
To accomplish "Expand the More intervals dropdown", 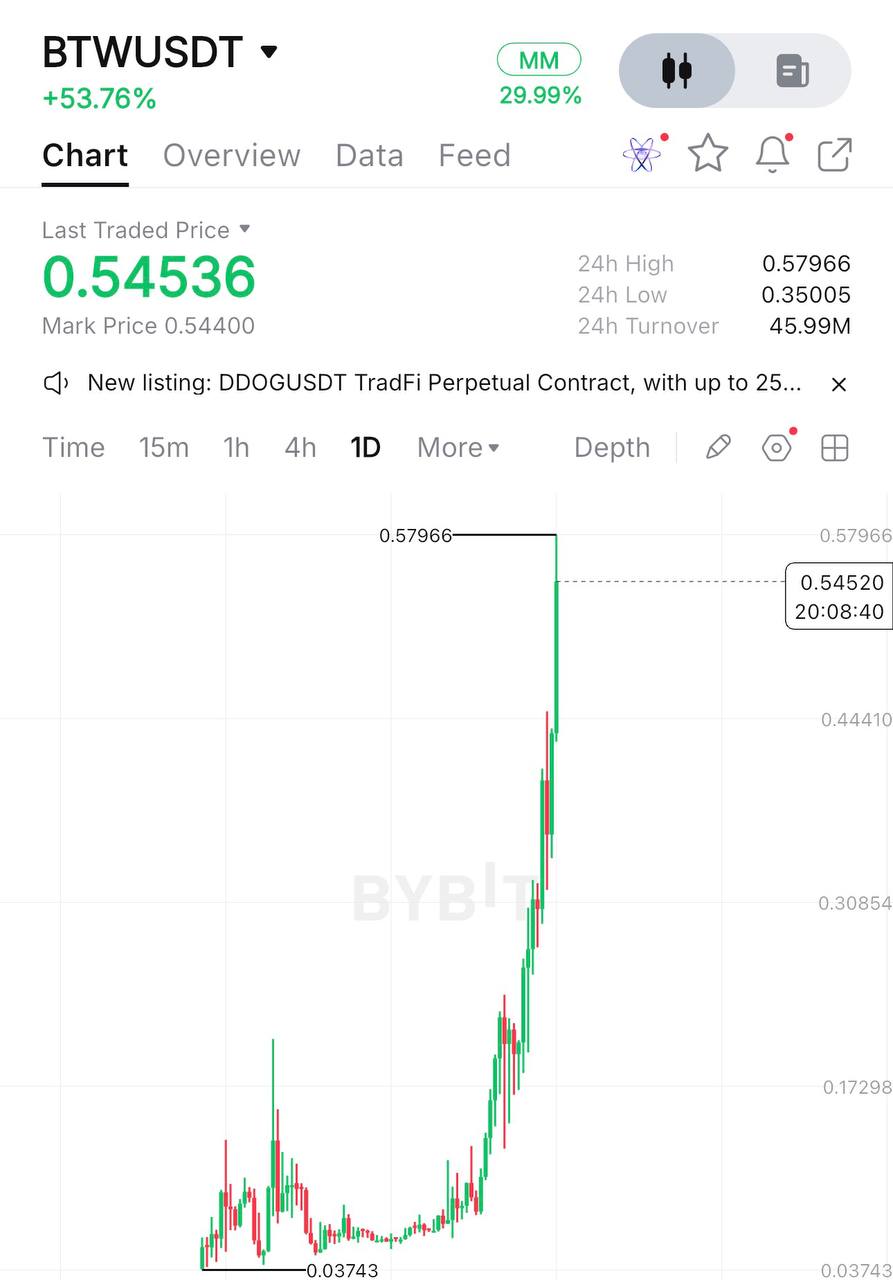I will [x=458, y=447].
